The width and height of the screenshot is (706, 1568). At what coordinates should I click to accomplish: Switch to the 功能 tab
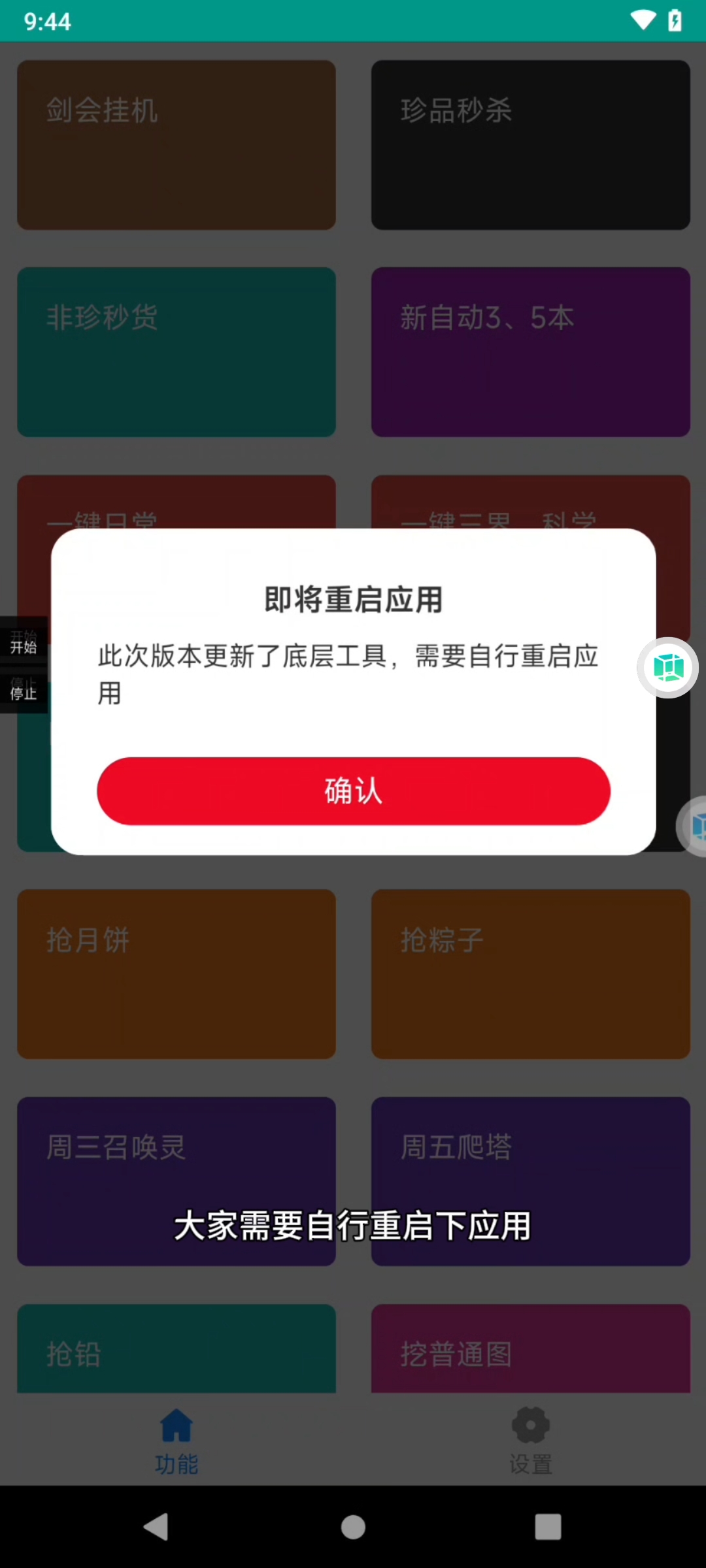tap(176, 1441)
